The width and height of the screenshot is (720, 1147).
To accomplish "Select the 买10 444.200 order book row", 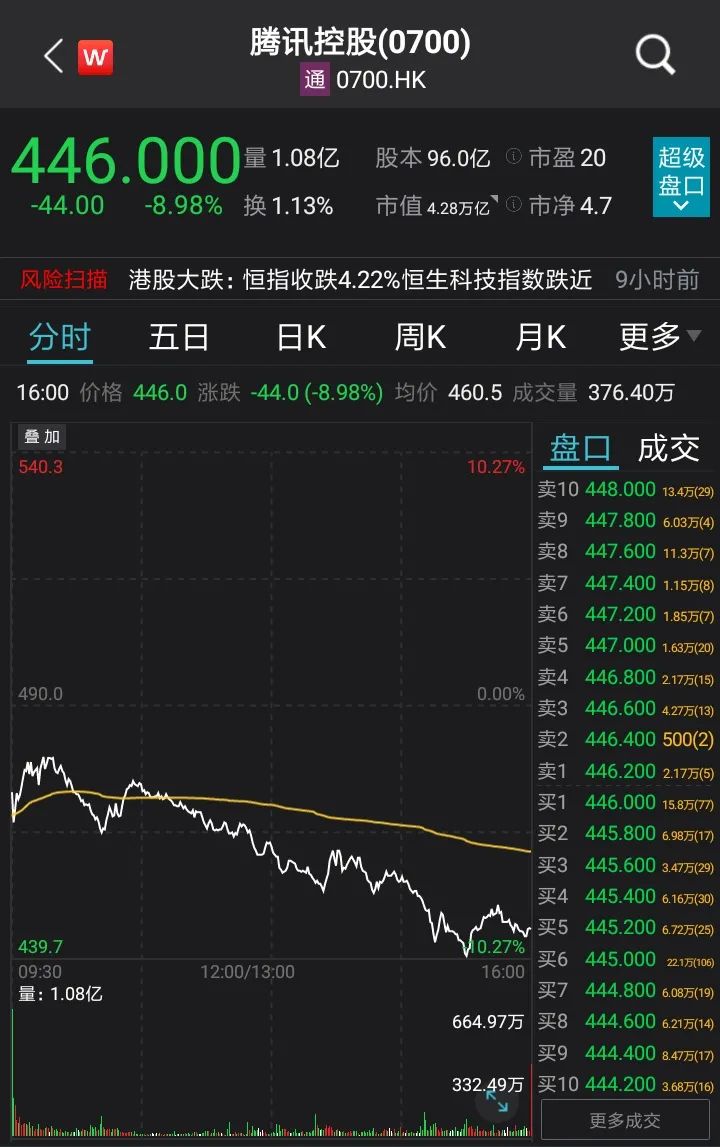I will [x=620, y=1084].
